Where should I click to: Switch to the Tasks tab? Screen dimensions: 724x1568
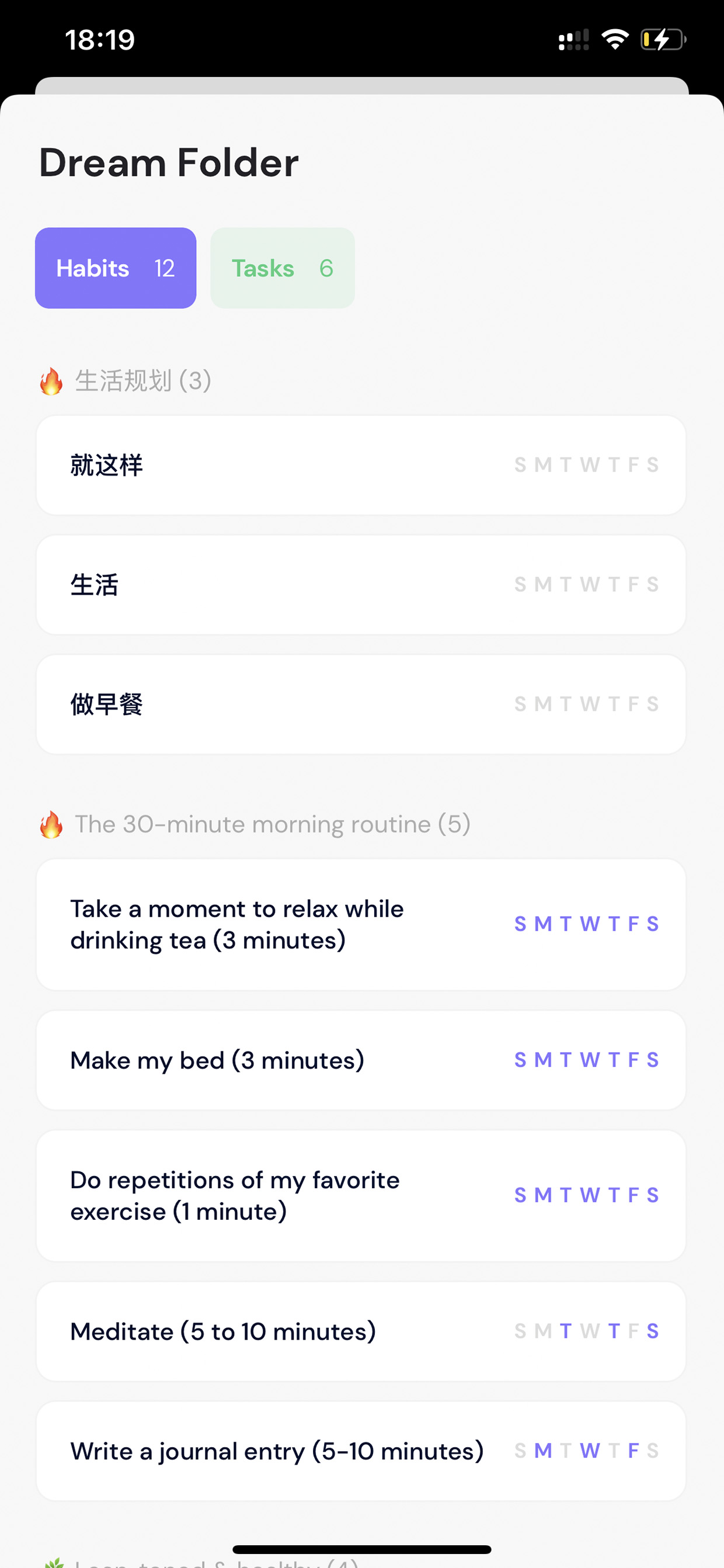282,268
